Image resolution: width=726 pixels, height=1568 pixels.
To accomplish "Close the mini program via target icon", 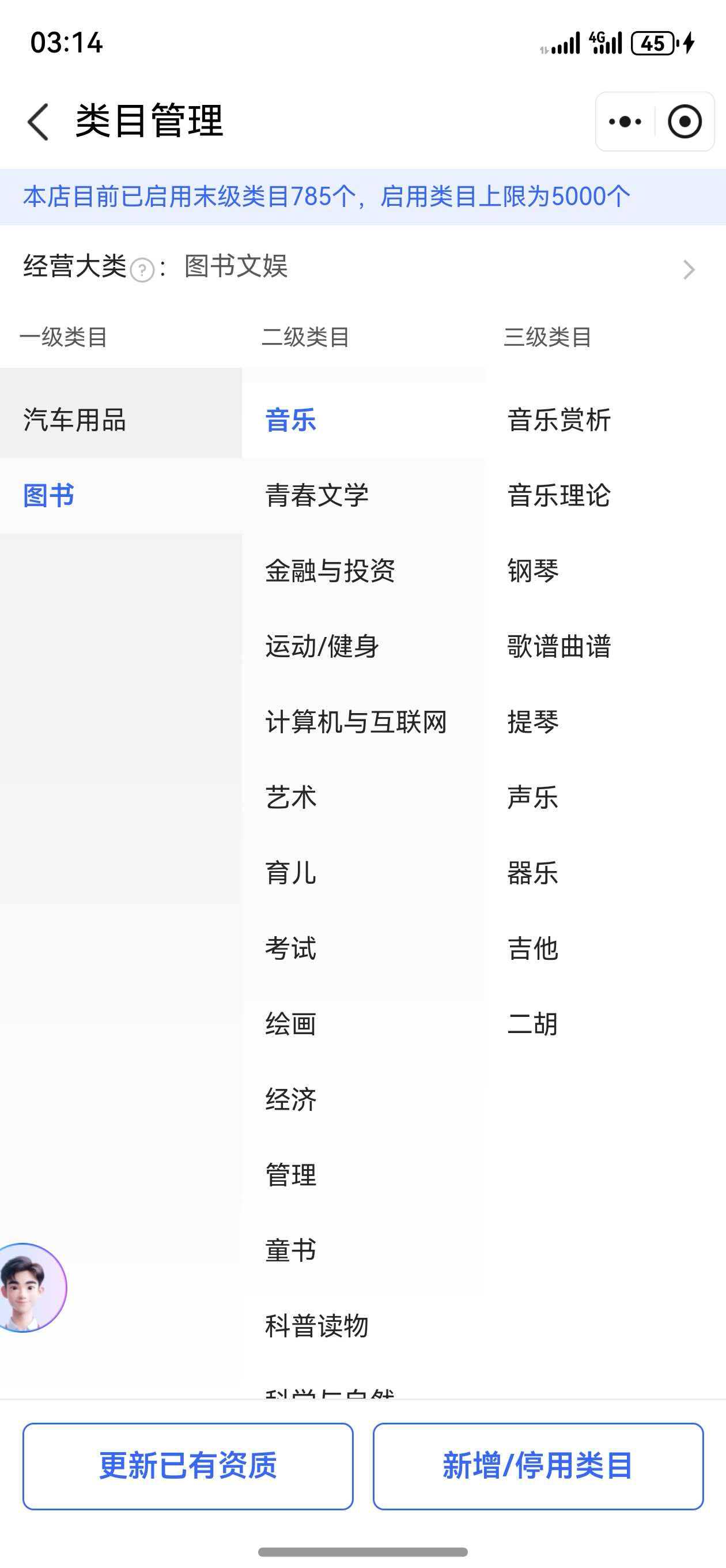I will point(684,121).
